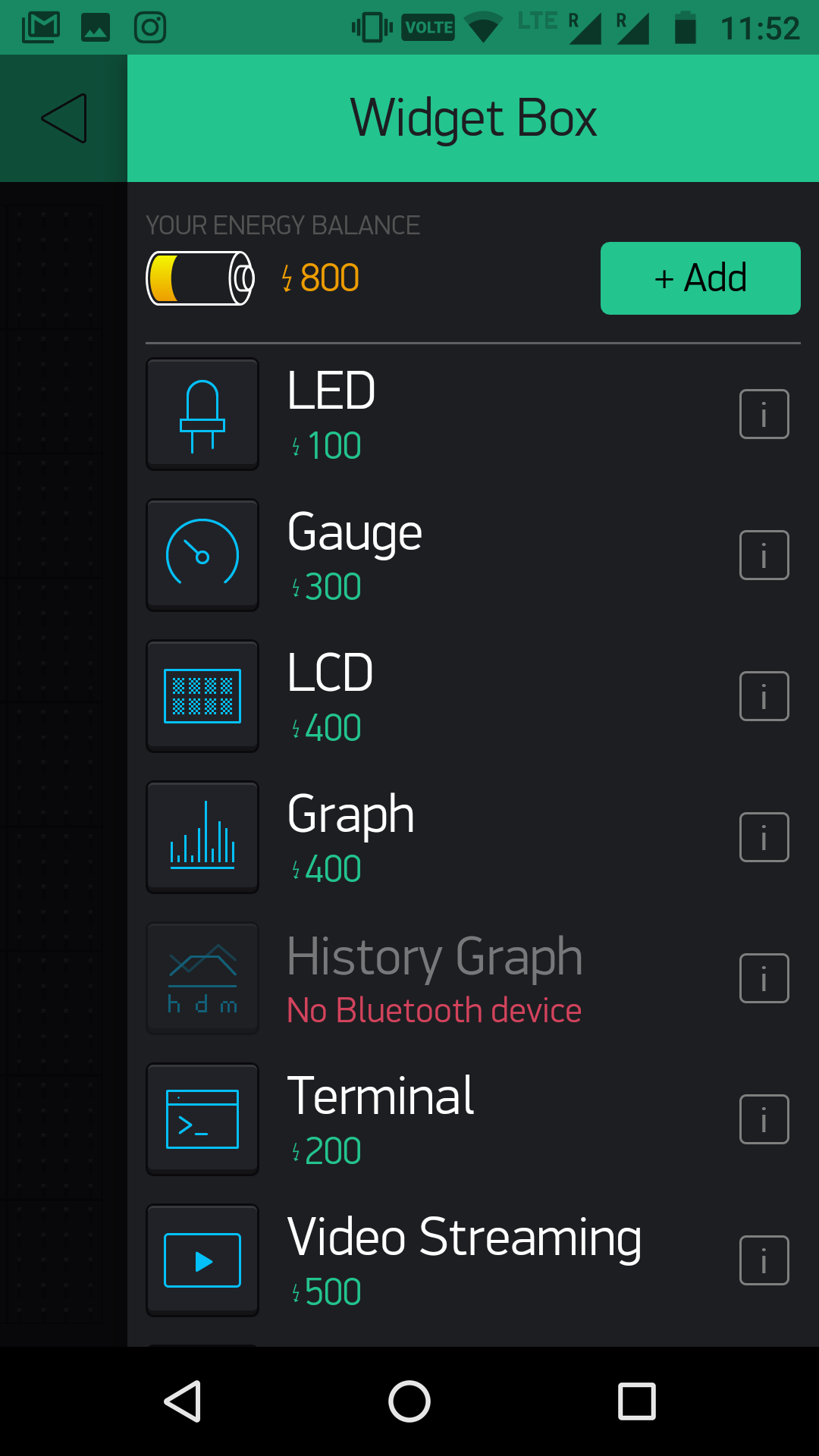Screen dimensions: 819x1456
Task: Open recent apps from navigation bar
Action: [636, 1401]
